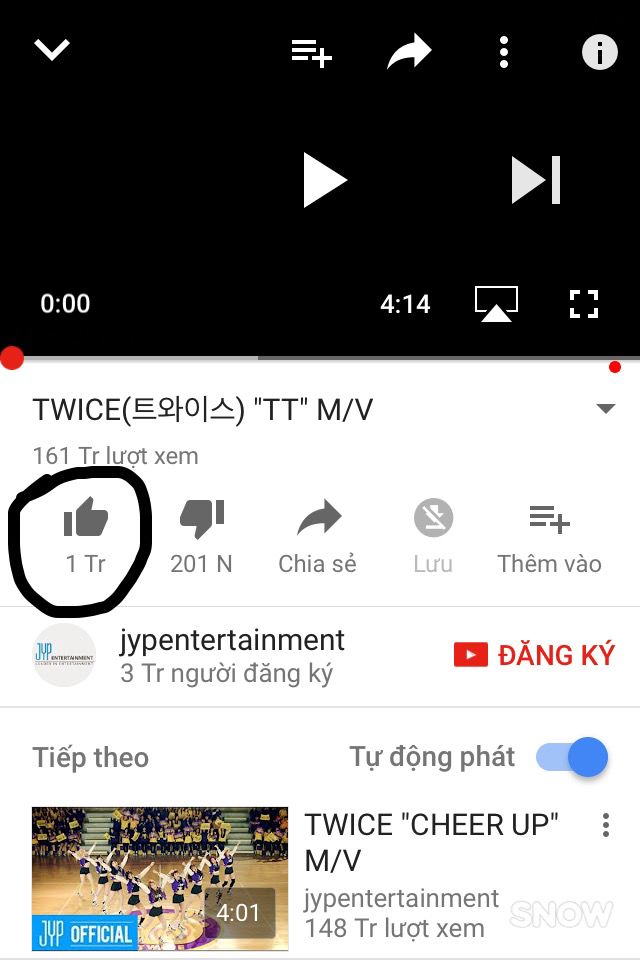
Task: Open the player's three-dot overflow menu
Action: 504,52
